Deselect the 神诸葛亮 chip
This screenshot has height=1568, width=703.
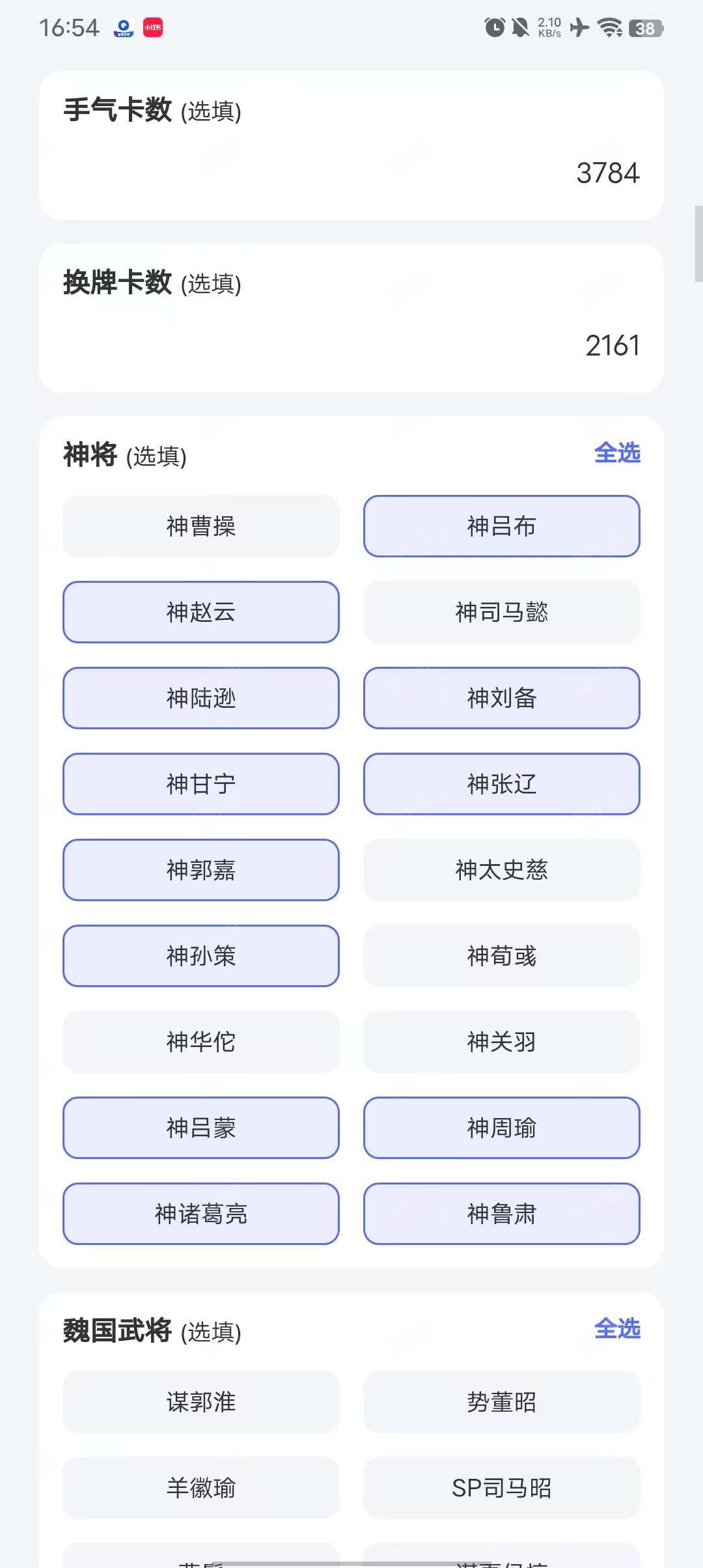coord(201,1214)
